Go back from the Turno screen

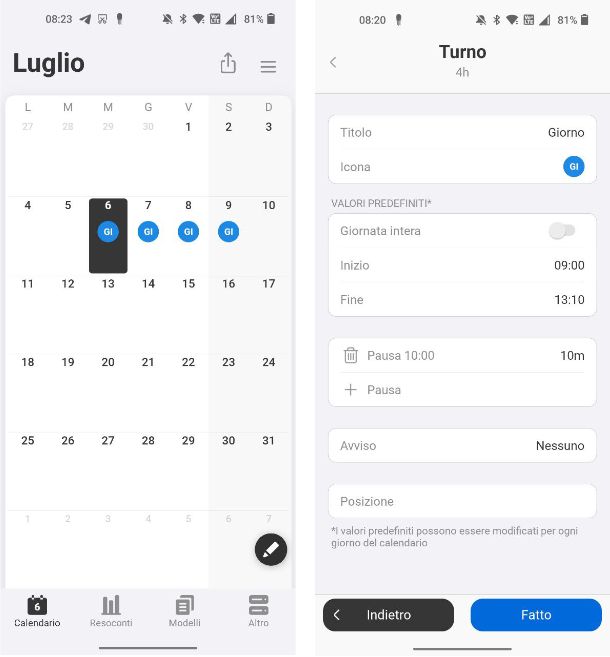point(333,62)
